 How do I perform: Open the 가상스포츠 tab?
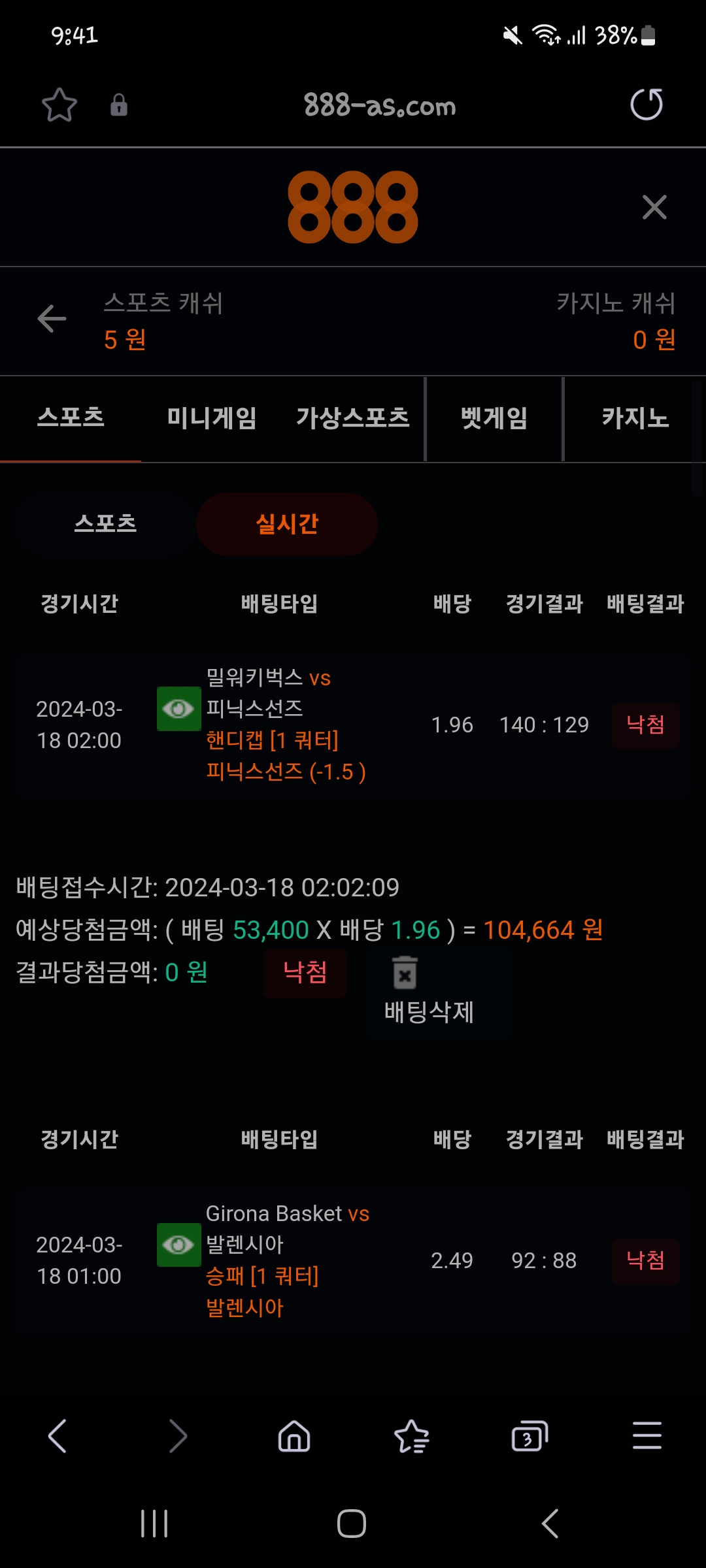click(x=353, y=418)
